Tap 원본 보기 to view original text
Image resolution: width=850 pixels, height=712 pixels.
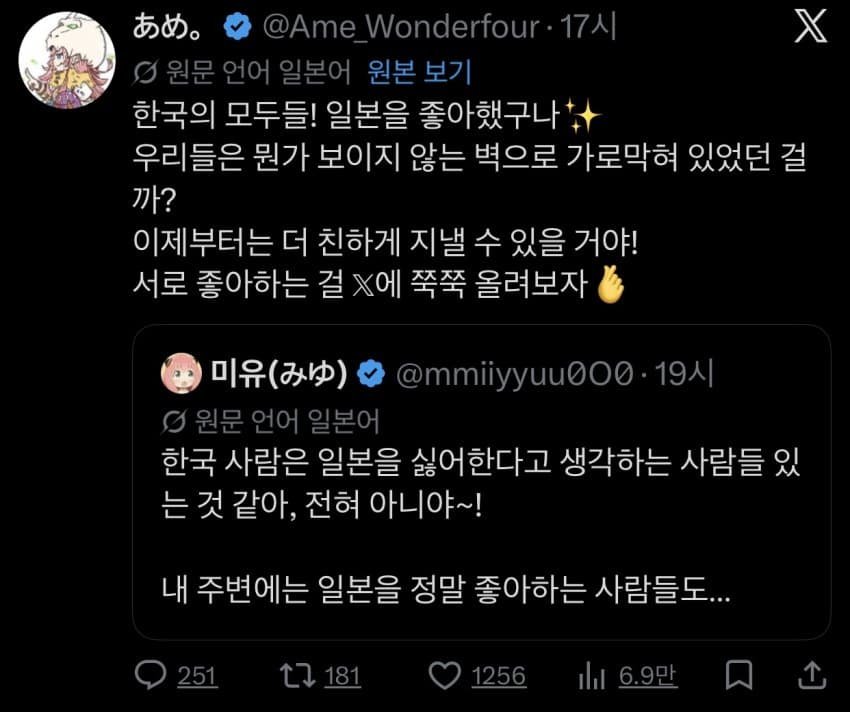[419, 71]
